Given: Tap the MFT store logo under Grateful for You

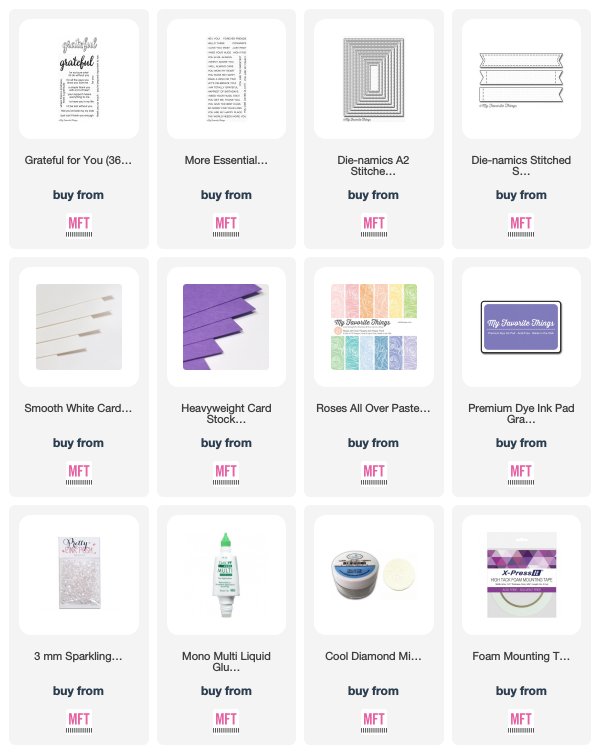Looking at the screenshot, I should click(78, 226).
